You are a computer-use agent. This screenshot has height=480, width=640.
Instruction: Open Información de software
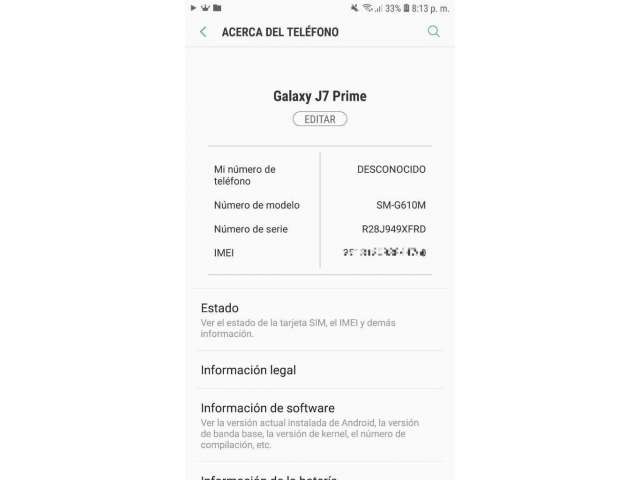coord(320,425)
